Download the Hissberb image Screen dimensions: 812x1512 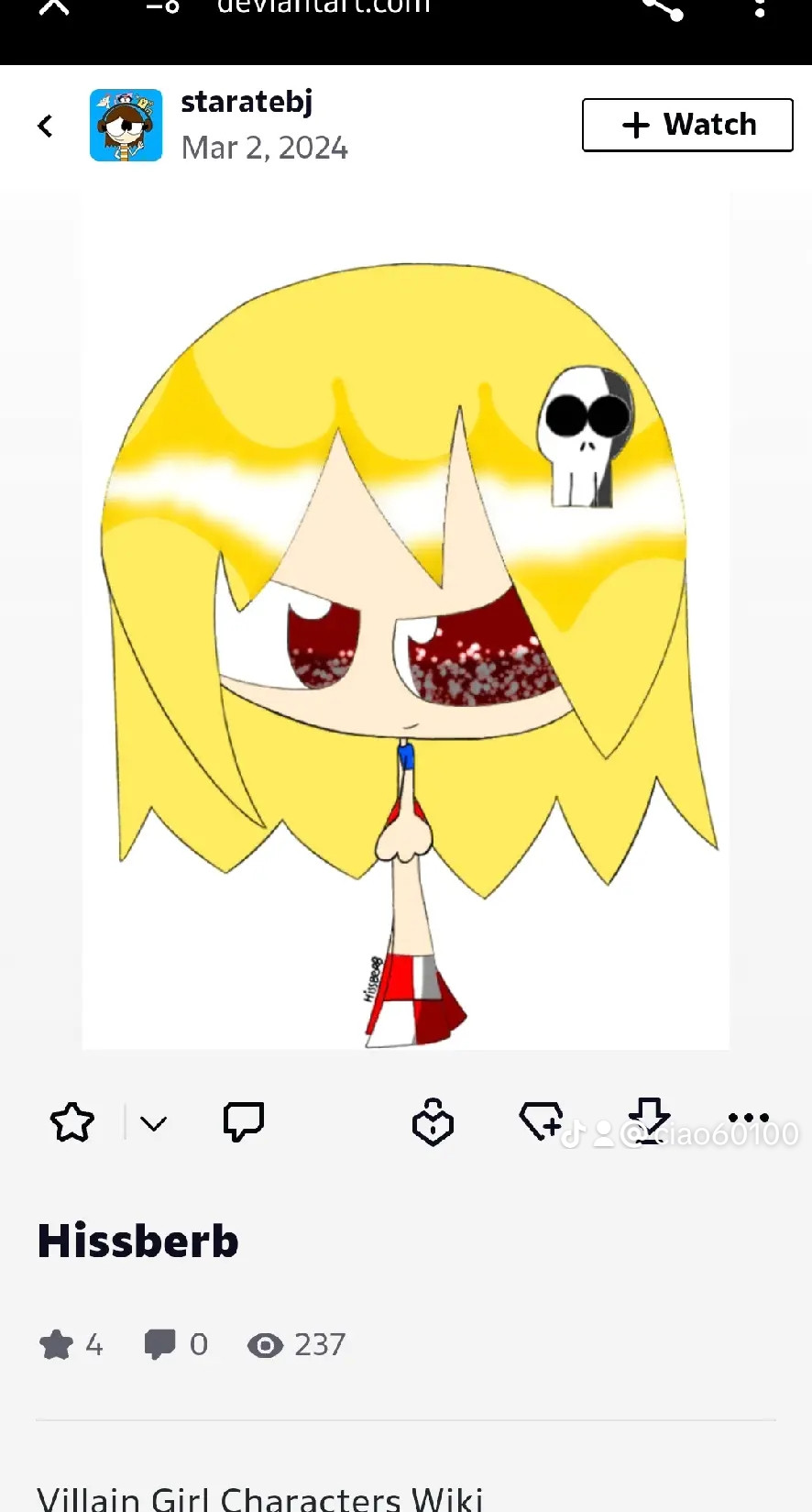tap(649, 1120)
